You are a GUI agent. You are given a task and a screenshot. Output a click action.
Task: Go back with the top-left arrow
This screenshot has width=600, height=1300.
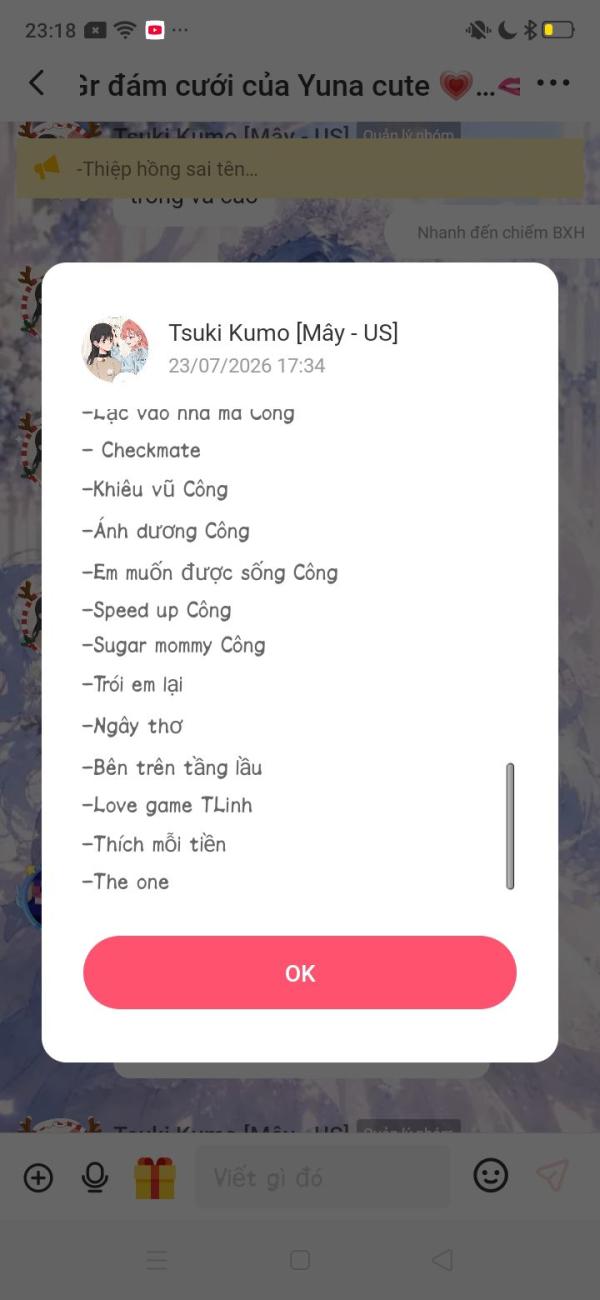coord(37,83)
